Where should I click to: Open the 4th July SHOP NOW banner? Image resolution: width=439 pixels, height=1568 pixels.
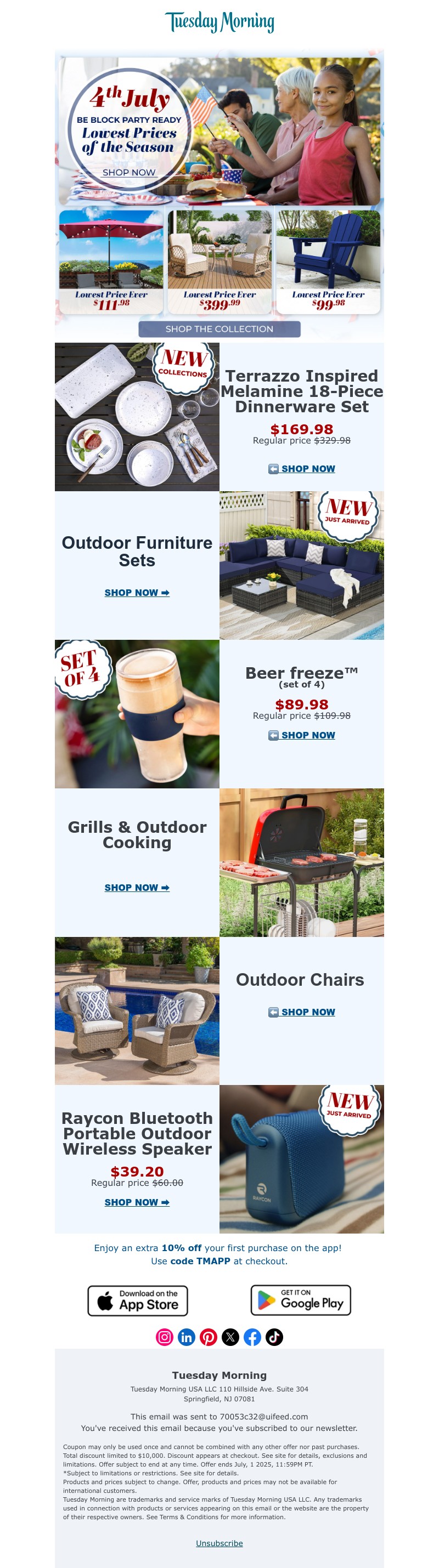129,172
